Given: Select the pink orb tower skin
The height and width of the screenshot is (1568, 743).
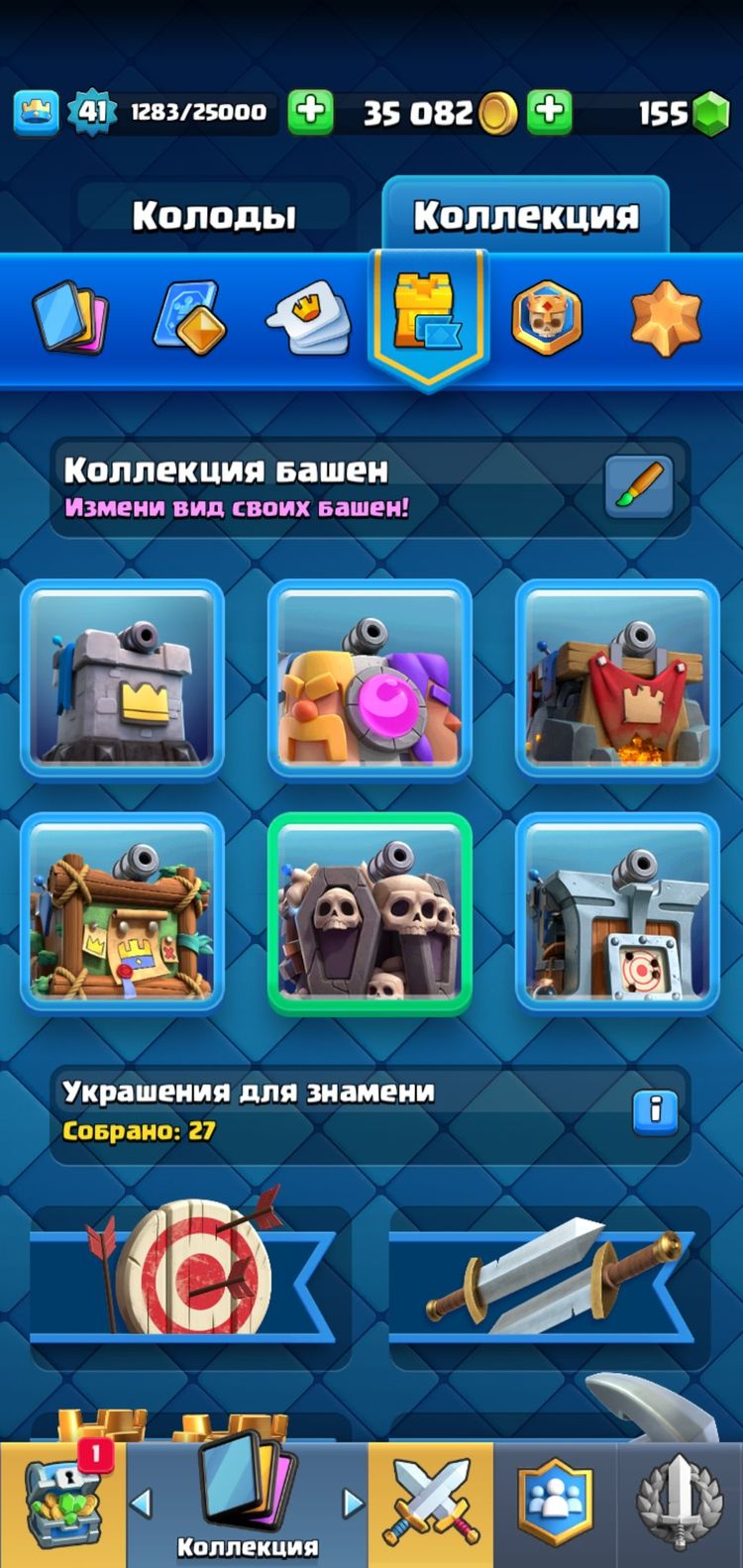Looking at the screenshot, I should tap(370, 679).
